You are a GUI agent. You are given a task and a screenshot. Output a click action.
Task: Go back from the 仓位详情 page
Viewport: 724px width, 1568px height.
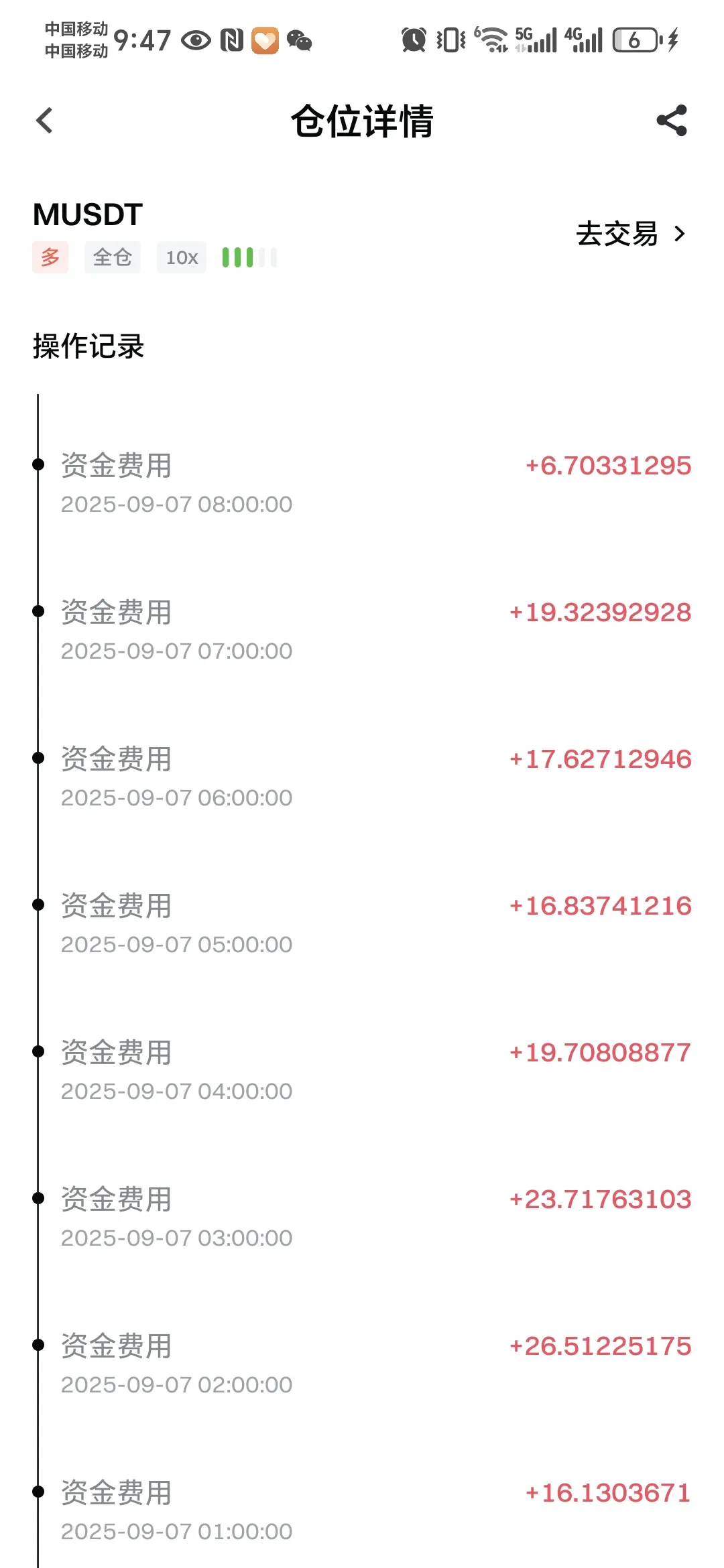coord(44,121)
